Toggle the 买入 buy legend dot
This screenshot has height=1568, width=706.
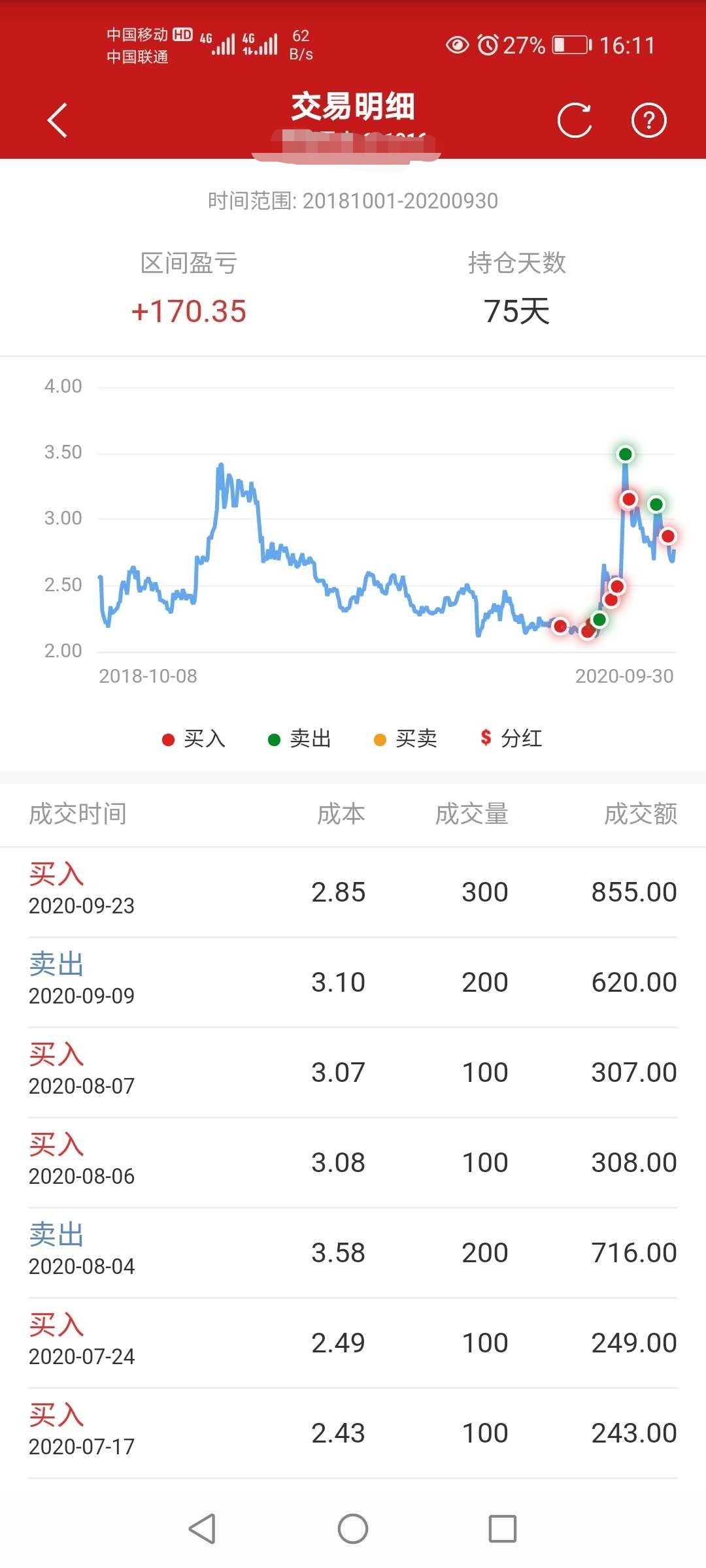[x=169, y=738]
